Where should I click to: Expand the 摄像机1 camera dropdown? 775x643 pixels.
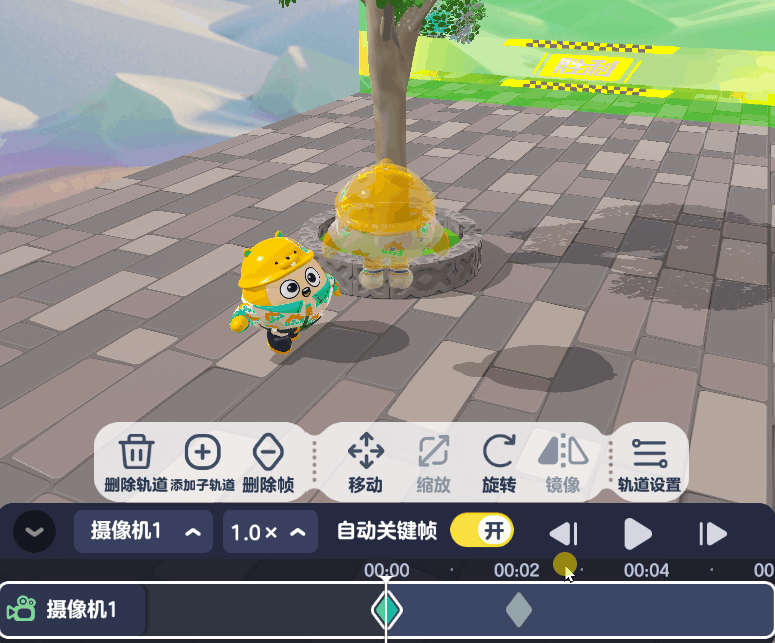(142, 532)
